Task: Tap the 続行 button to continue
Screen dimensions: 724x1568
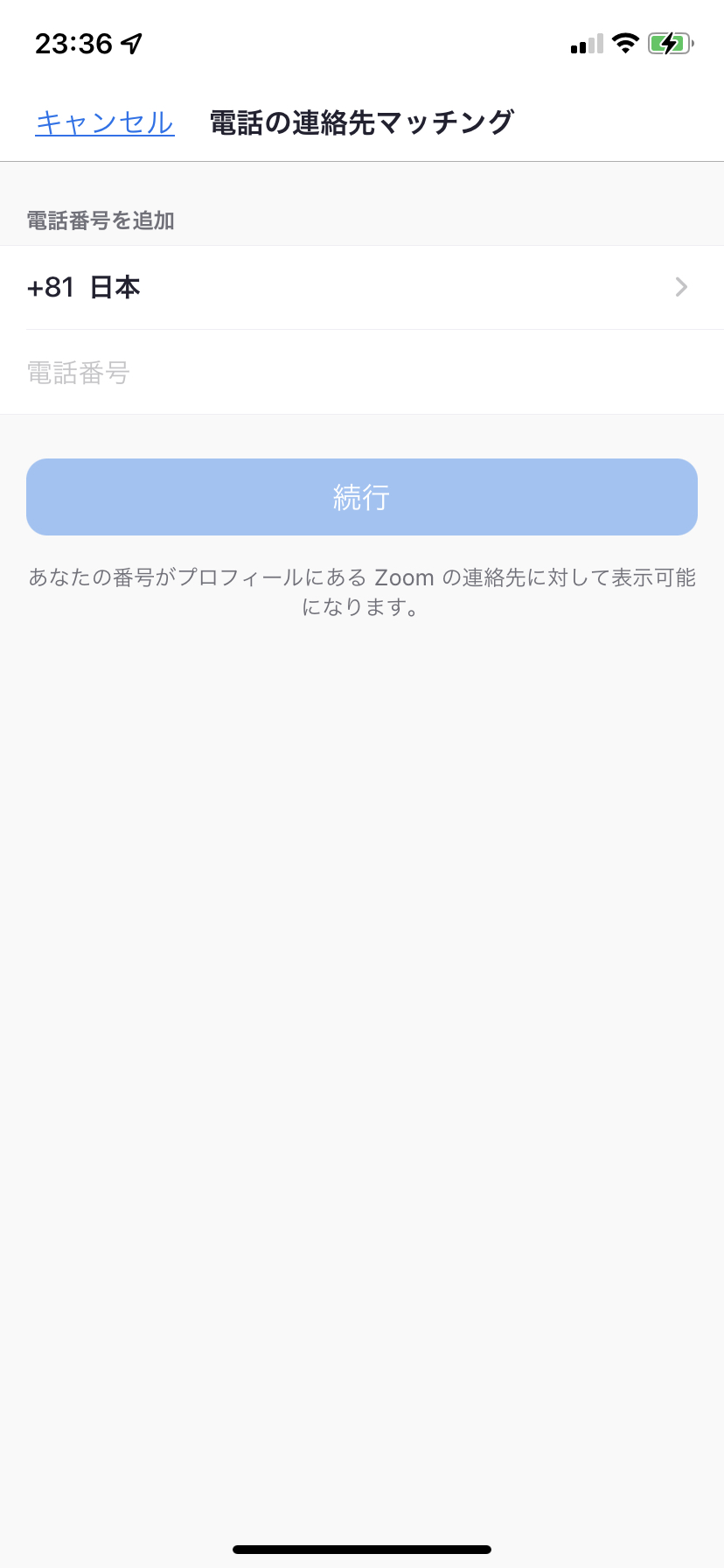Action: tap(362, 497)
